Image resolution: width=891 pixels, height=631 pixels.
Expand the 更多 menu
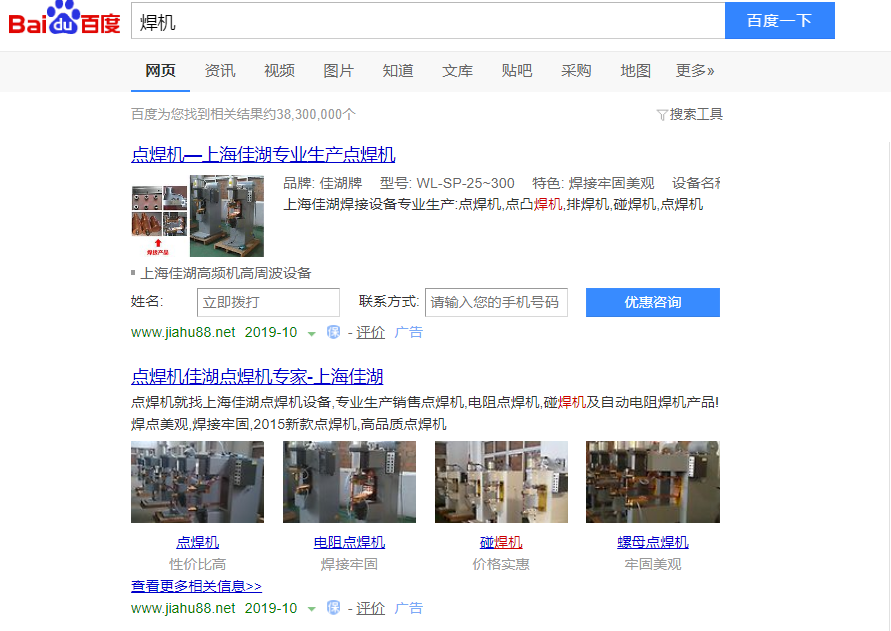(695, 71)
